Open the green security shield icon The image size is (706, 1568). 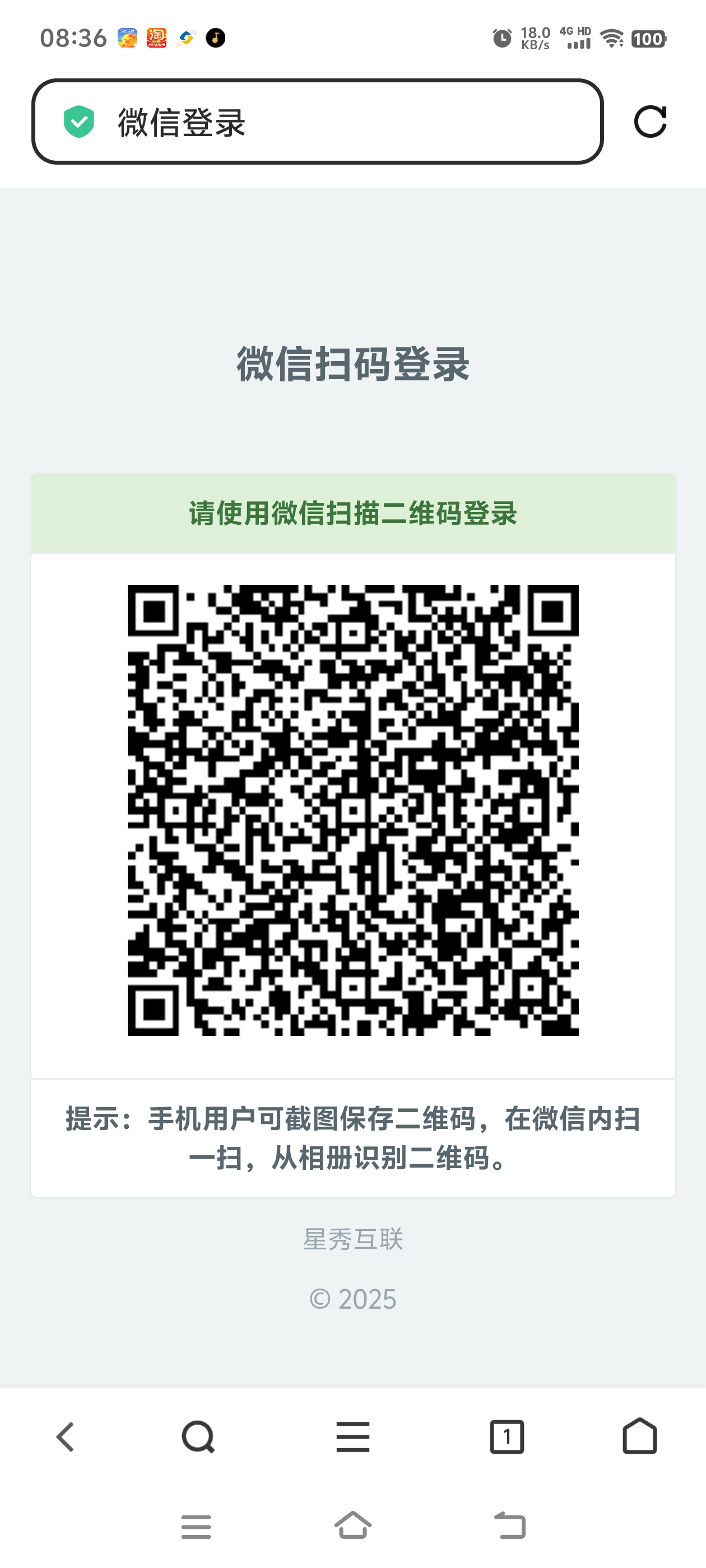79,122
